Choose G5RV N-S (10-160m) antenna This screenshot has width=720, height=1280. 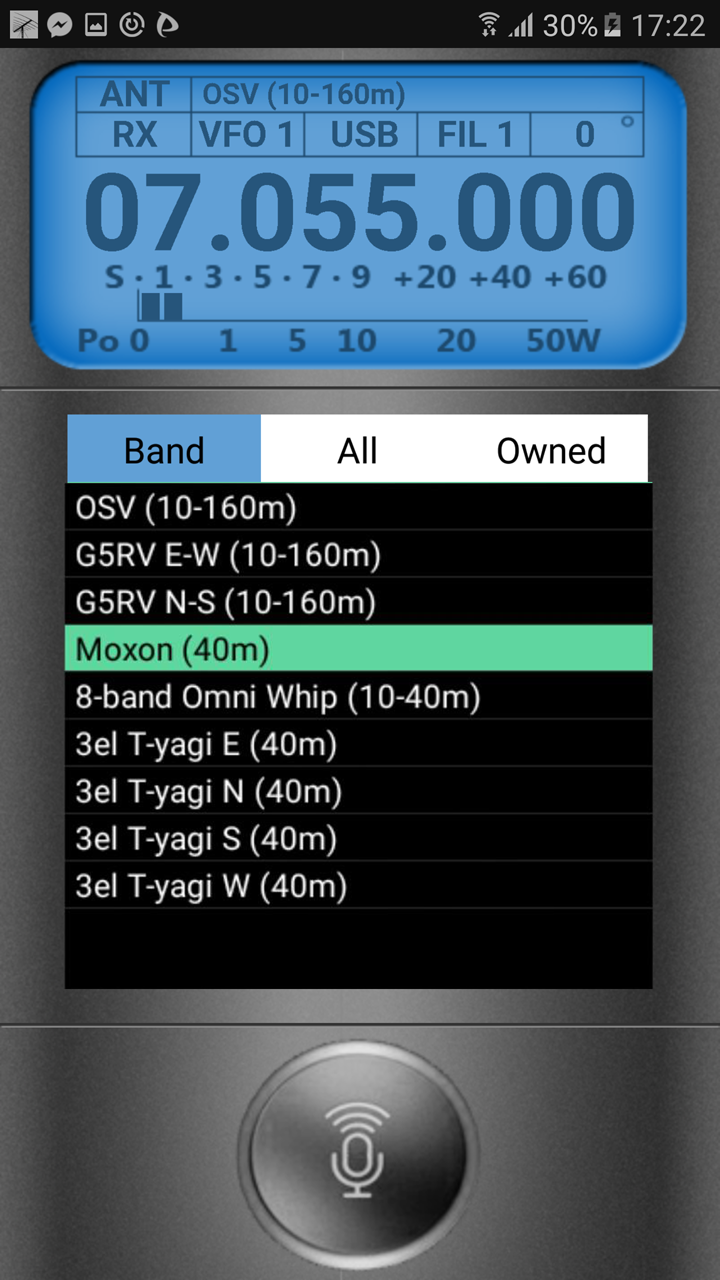[x=358, y=602]
